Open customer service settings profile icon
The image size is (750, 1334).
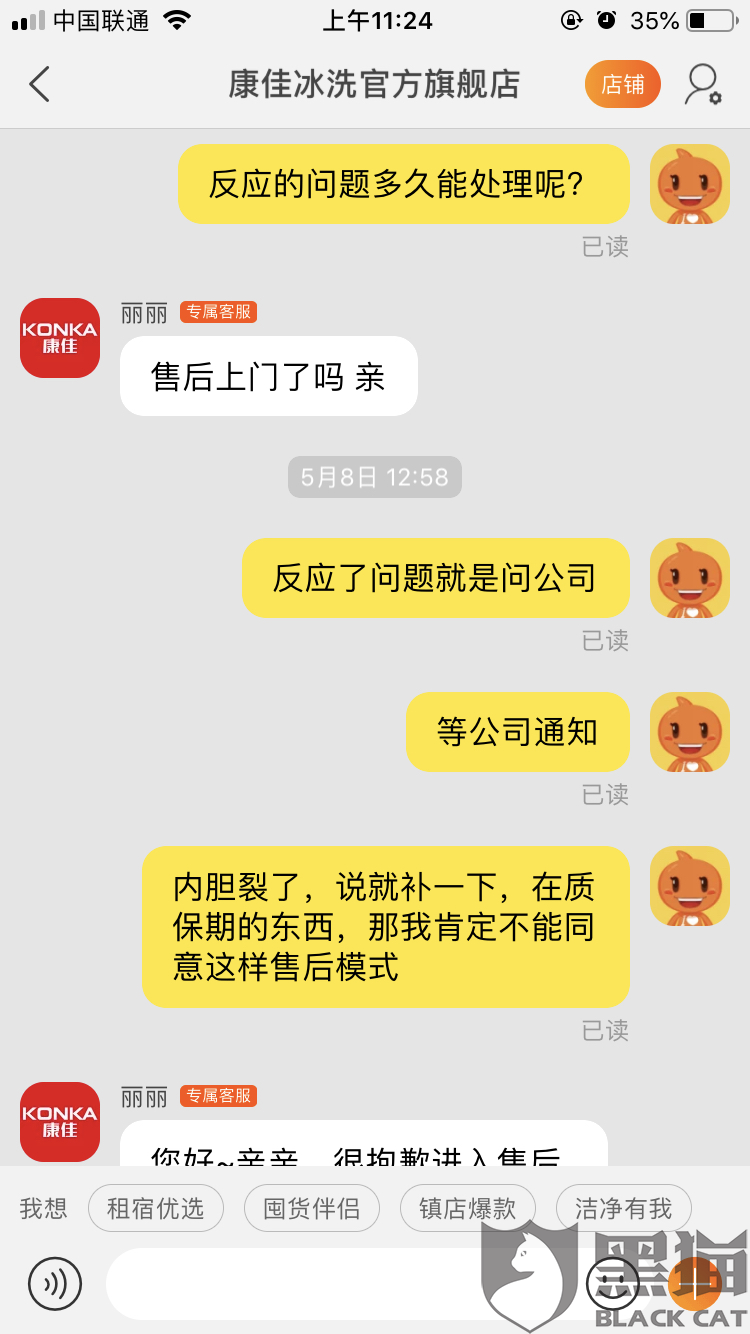(702, 85)
